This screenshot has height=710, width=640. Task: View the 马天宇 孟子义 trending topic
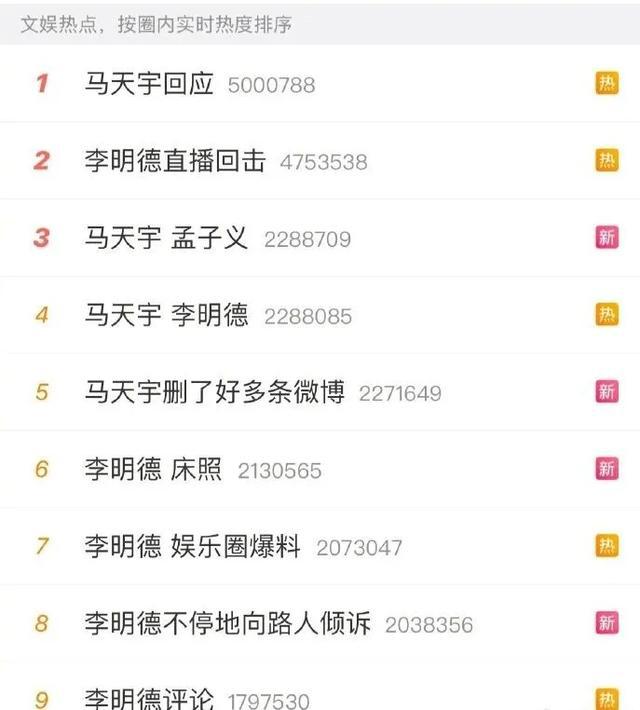167,238
